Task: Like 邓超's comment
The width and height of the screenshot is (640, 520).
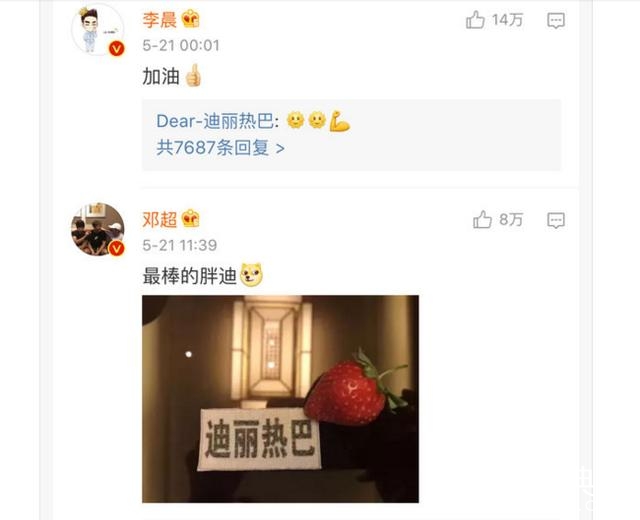Action: pyautogui.click(x=483, y=220)
